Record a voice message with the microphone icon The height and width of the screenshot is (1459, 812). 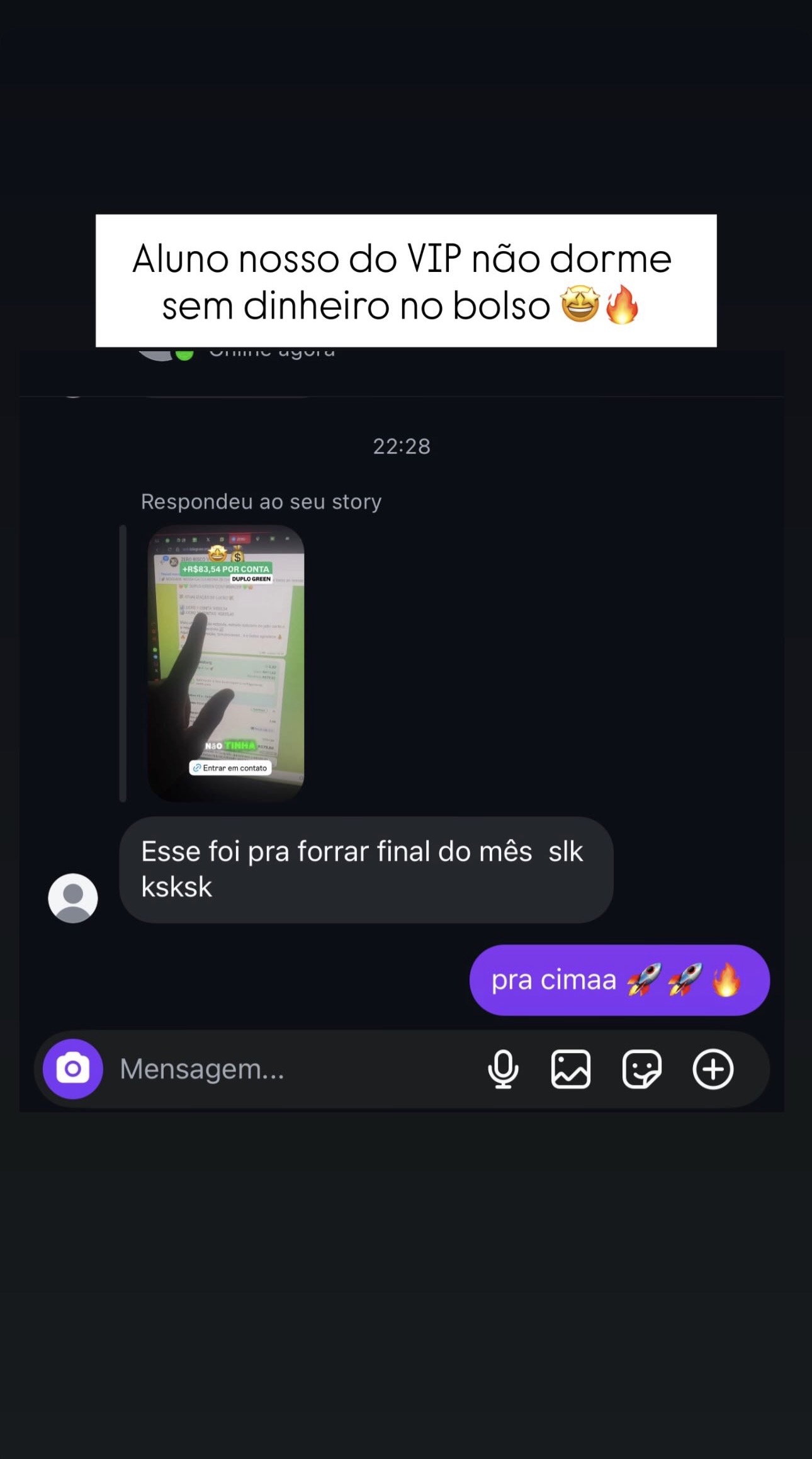[504, 1069]
